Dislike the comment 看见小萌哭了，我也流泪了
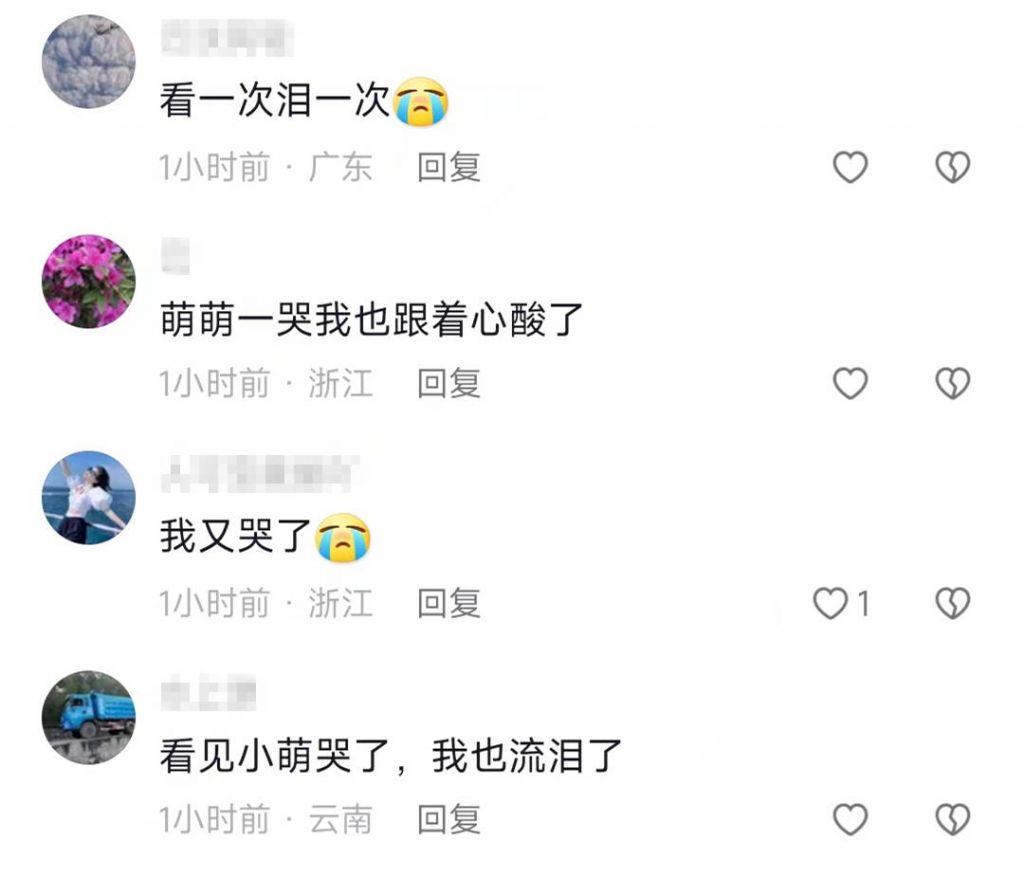Image resolution: width=1024 pixels, height=877 pixels. point(952,820)
